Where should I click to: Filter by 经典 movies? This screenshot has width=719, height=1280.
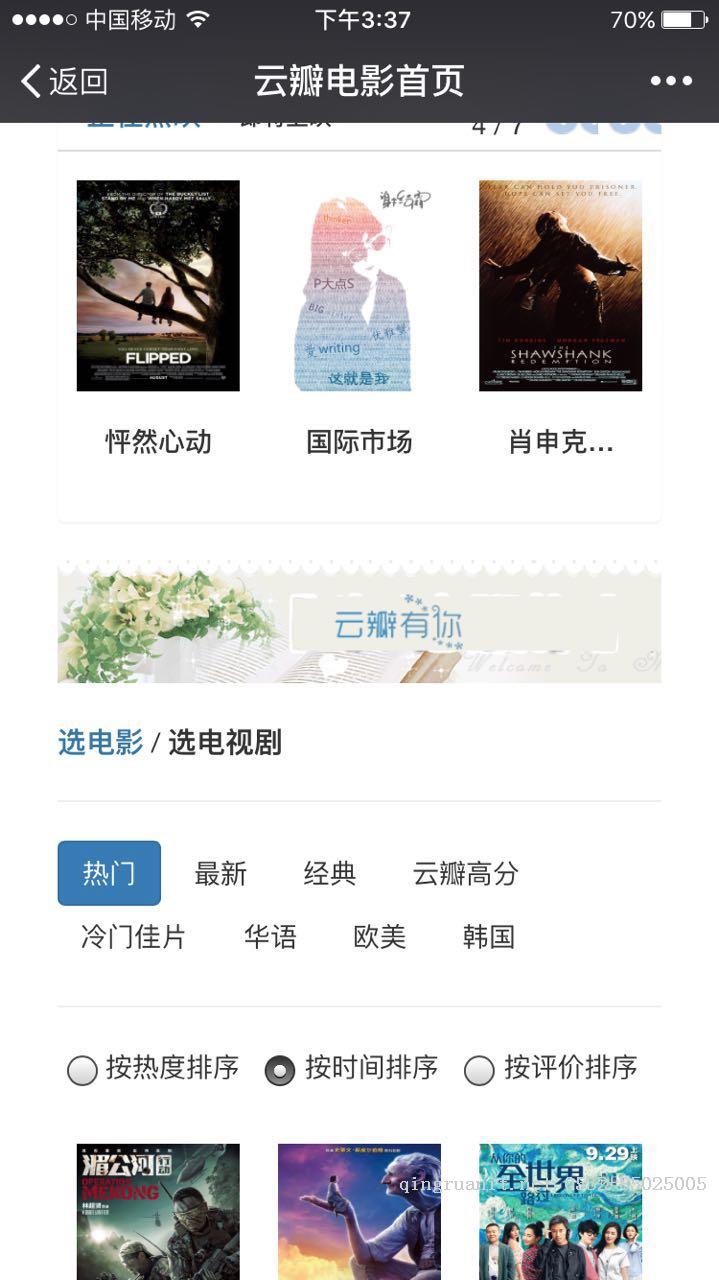329,873
